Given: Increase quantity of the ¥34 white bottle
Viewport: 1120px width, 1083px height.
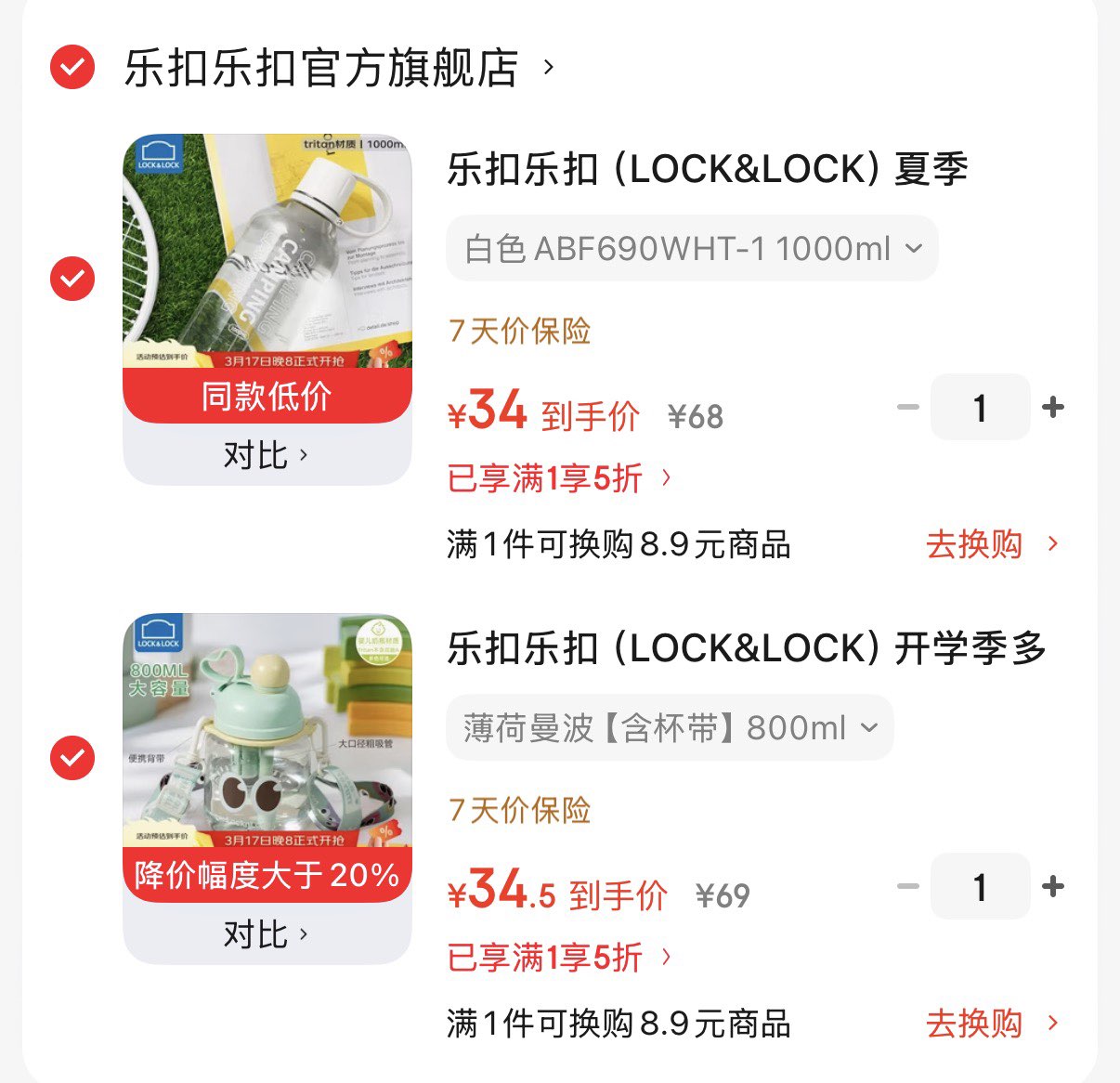Looking at the screenshot, I should 1053,407.
